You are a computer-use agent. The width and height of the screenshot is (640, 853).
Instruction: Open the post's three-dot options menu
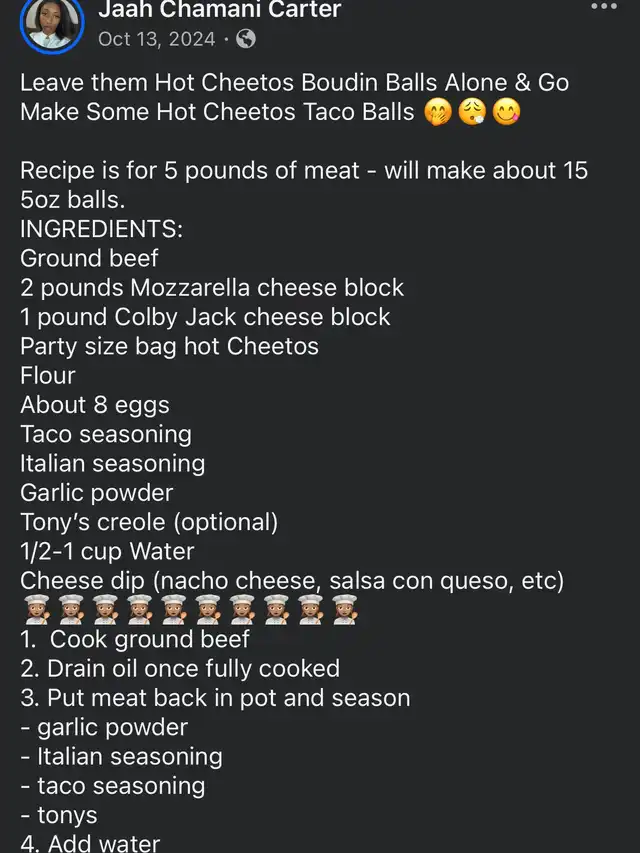click(604, 7)
